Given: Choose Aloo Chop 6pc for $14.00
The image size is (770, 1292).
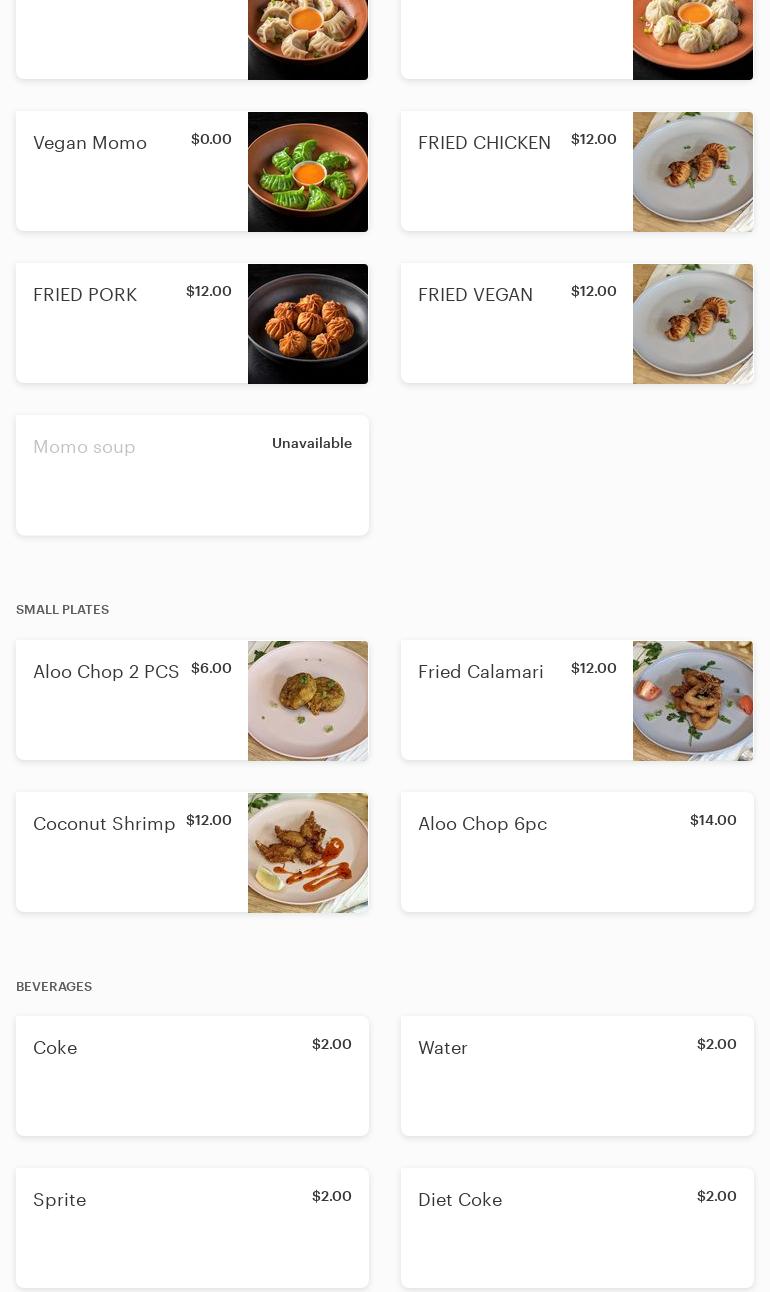Looking at the screenshot, I should pos(577,853).
